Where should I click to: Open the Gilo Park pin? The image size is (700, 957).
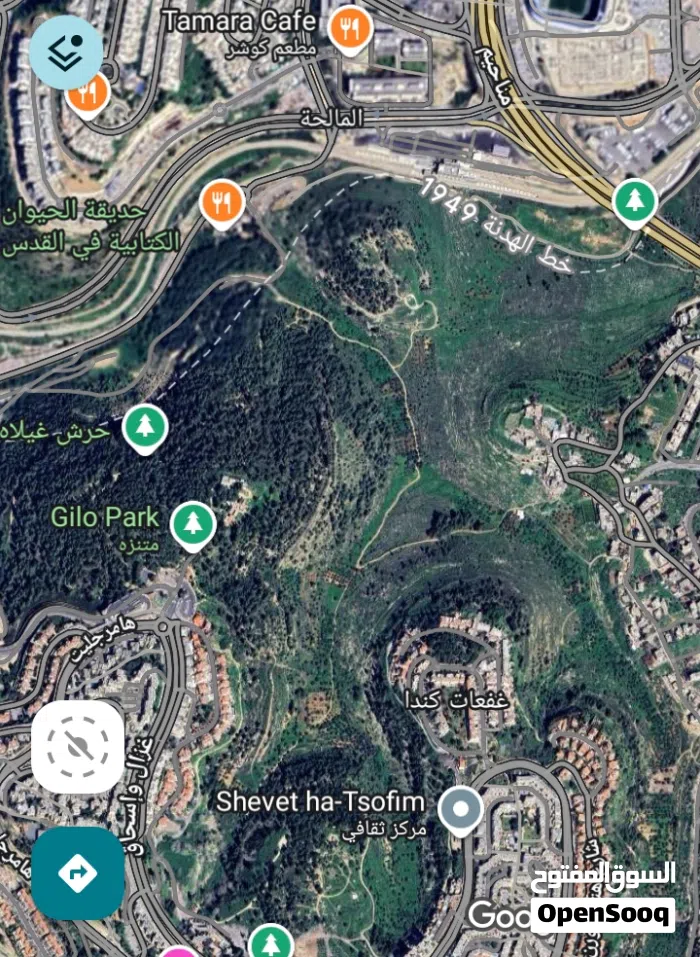pyautogui.click(x=192, y=524)
